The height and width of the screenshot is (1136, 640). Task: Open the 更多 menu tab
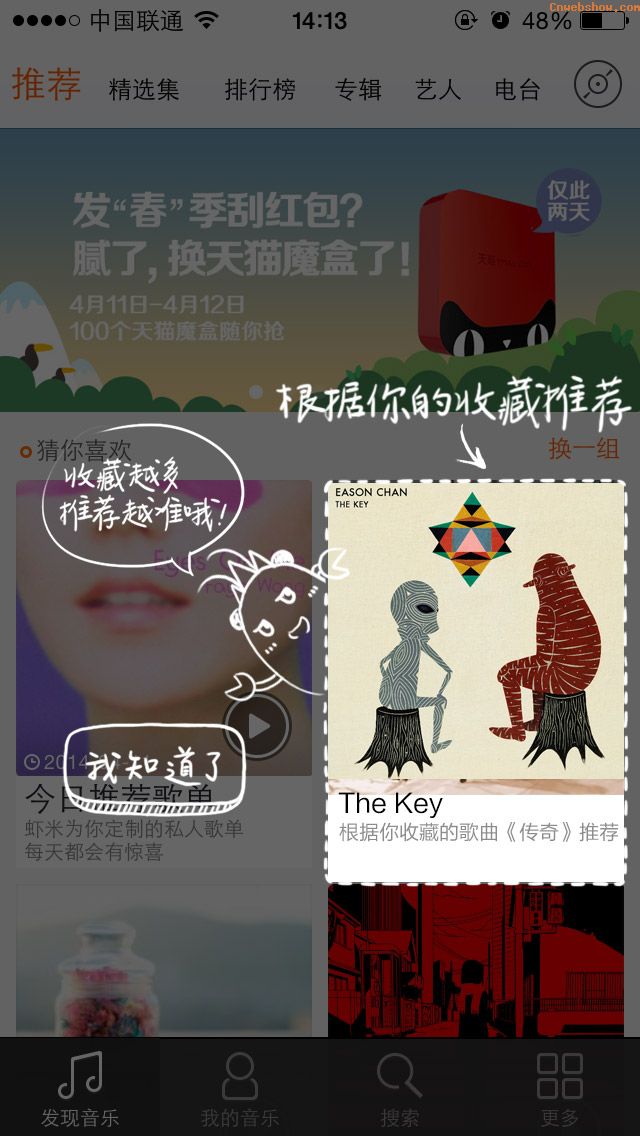560,1088
